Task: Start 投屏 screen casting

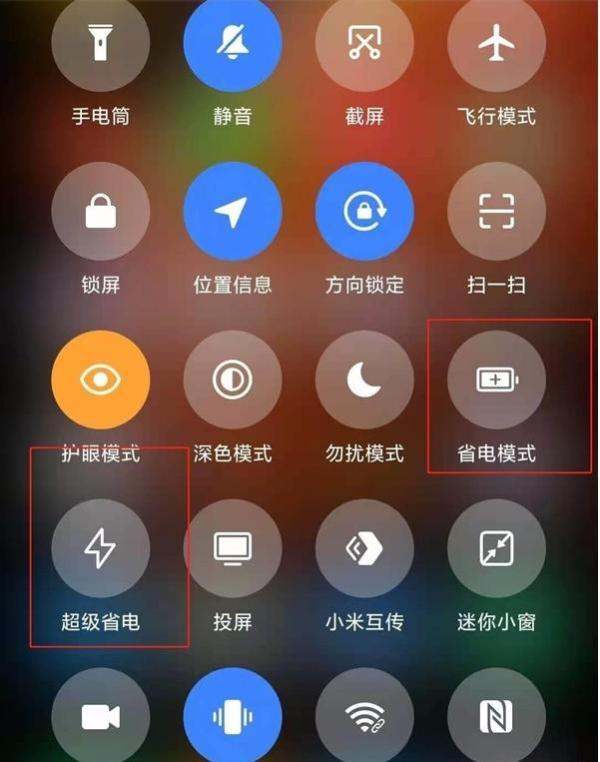Action: 232,549
